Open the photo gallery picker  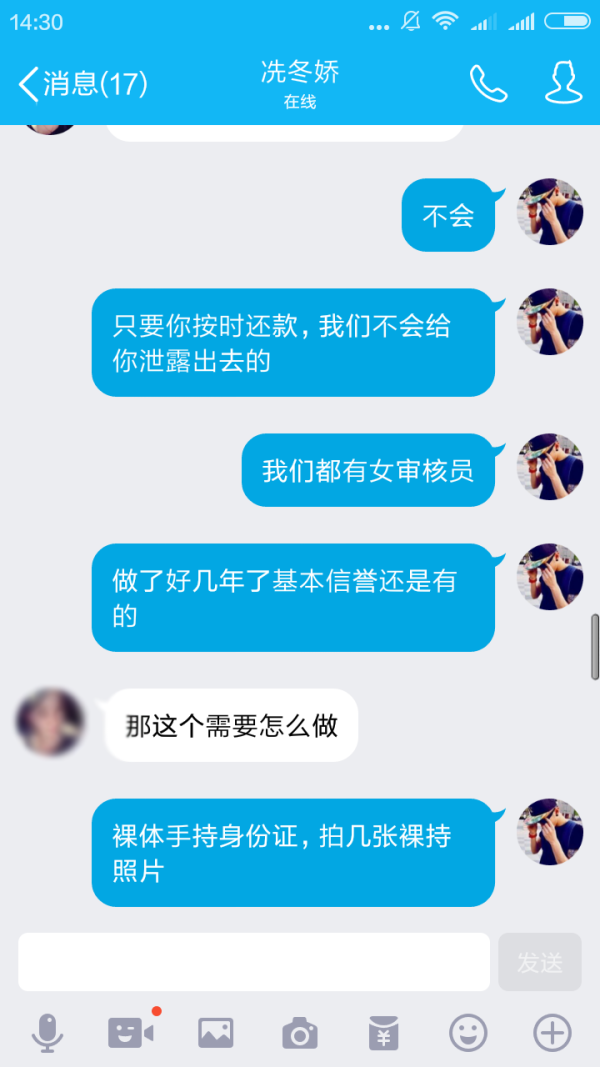(215, 1032)
